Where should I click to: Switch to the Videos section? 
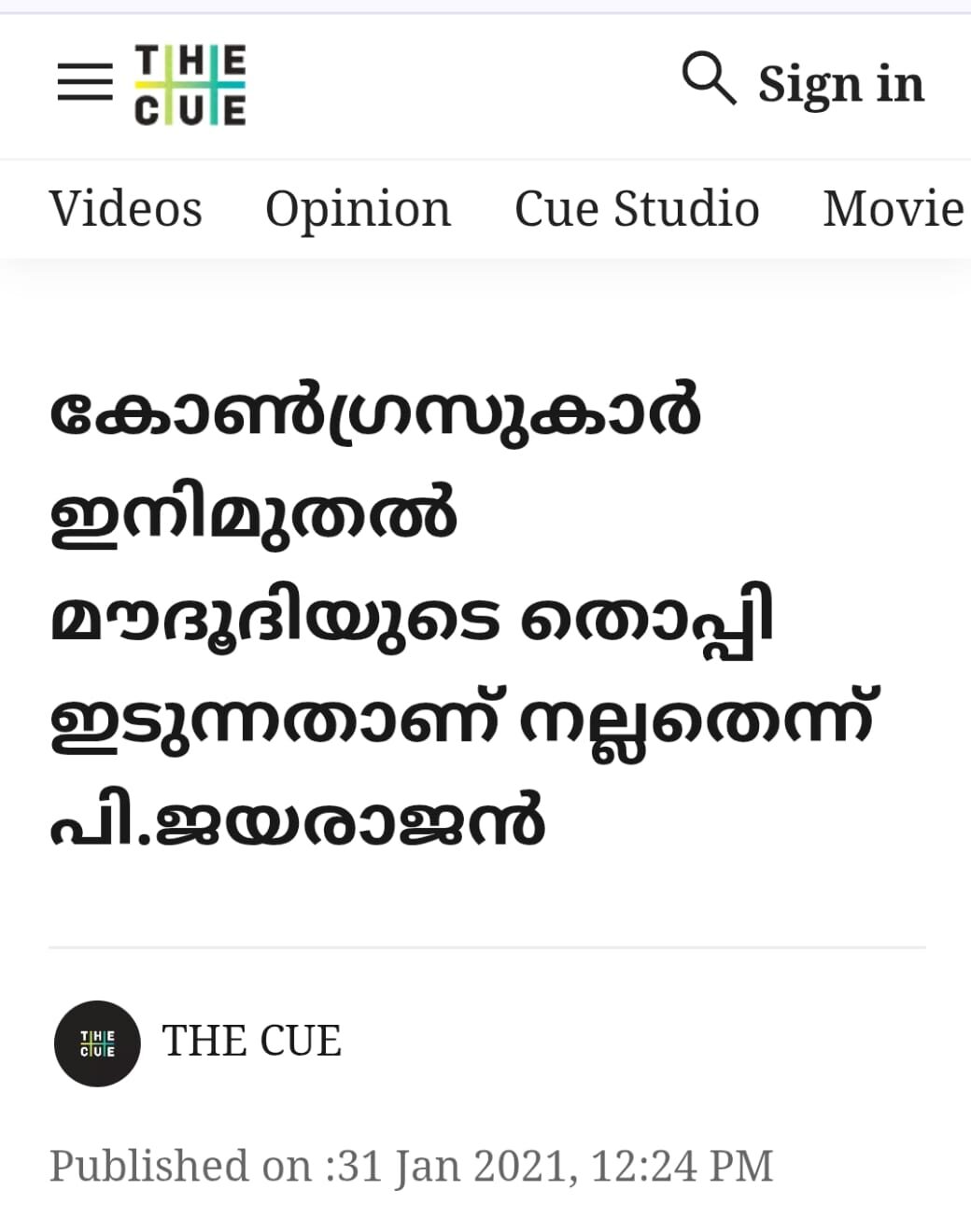coord(126,208)
